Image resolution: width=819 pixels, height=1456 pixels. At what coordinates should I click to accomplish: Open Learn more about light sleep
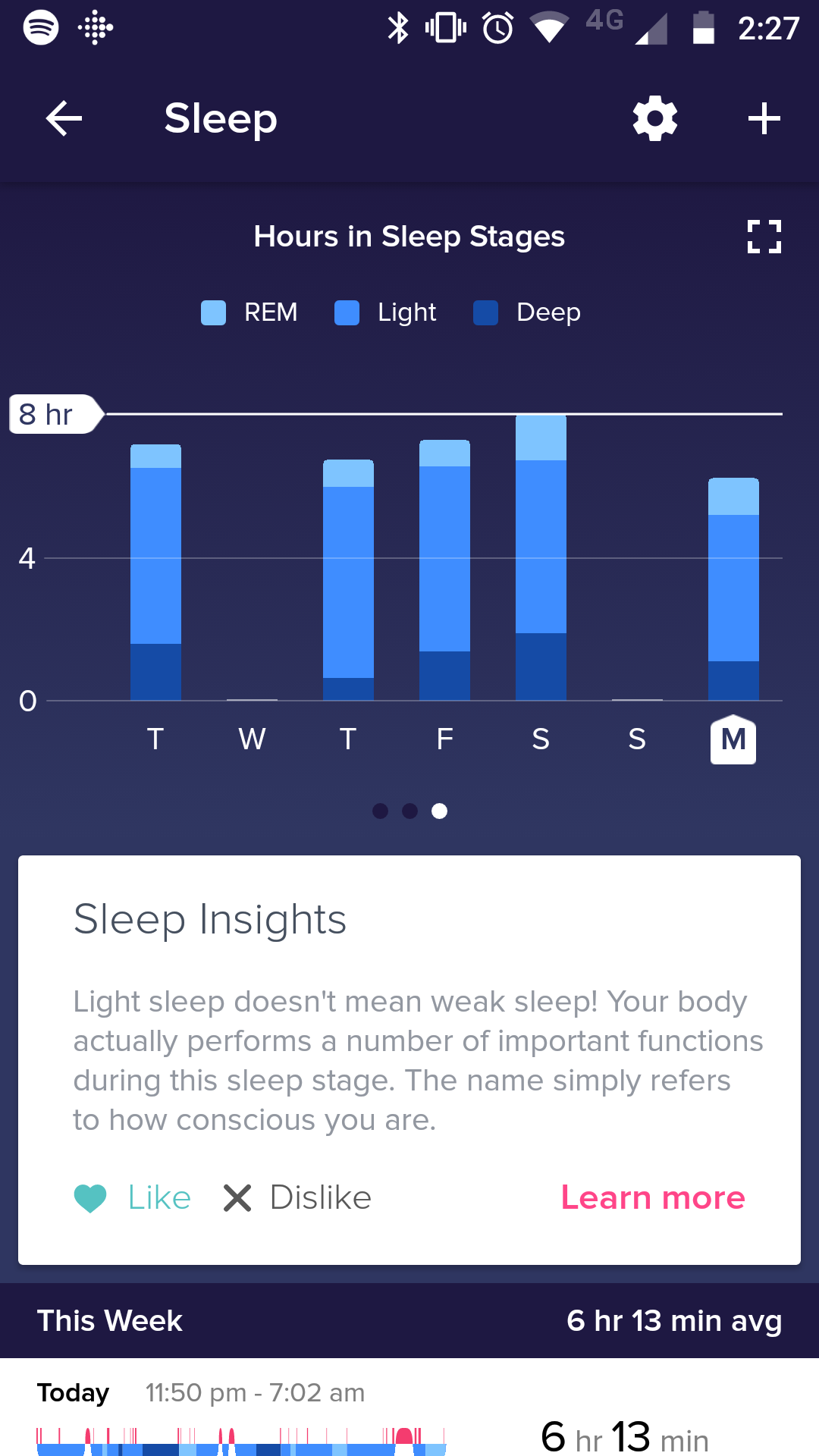(x=653, y=1198)
